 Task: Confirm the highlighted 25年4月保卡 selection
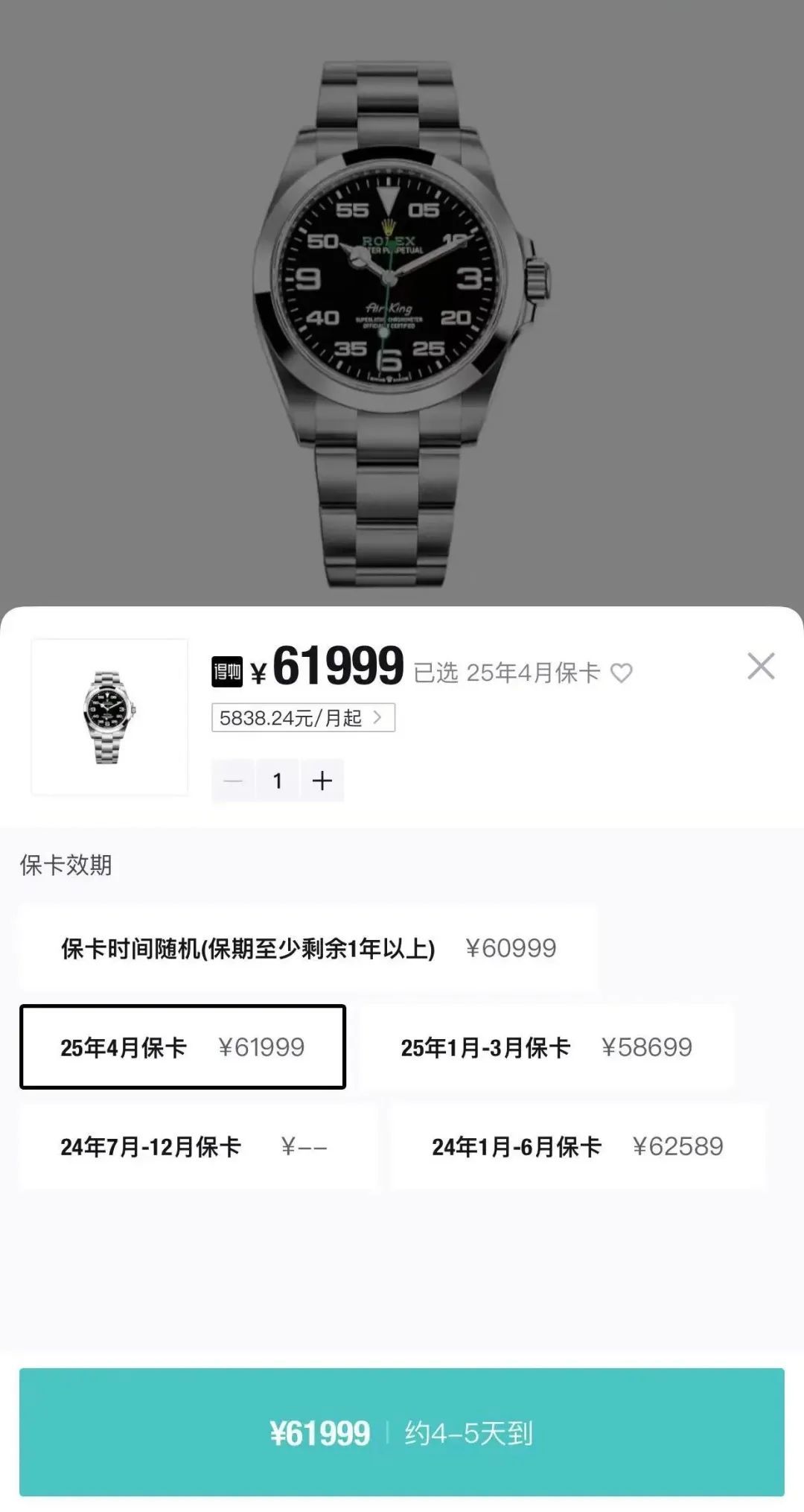coord(183,1047)
